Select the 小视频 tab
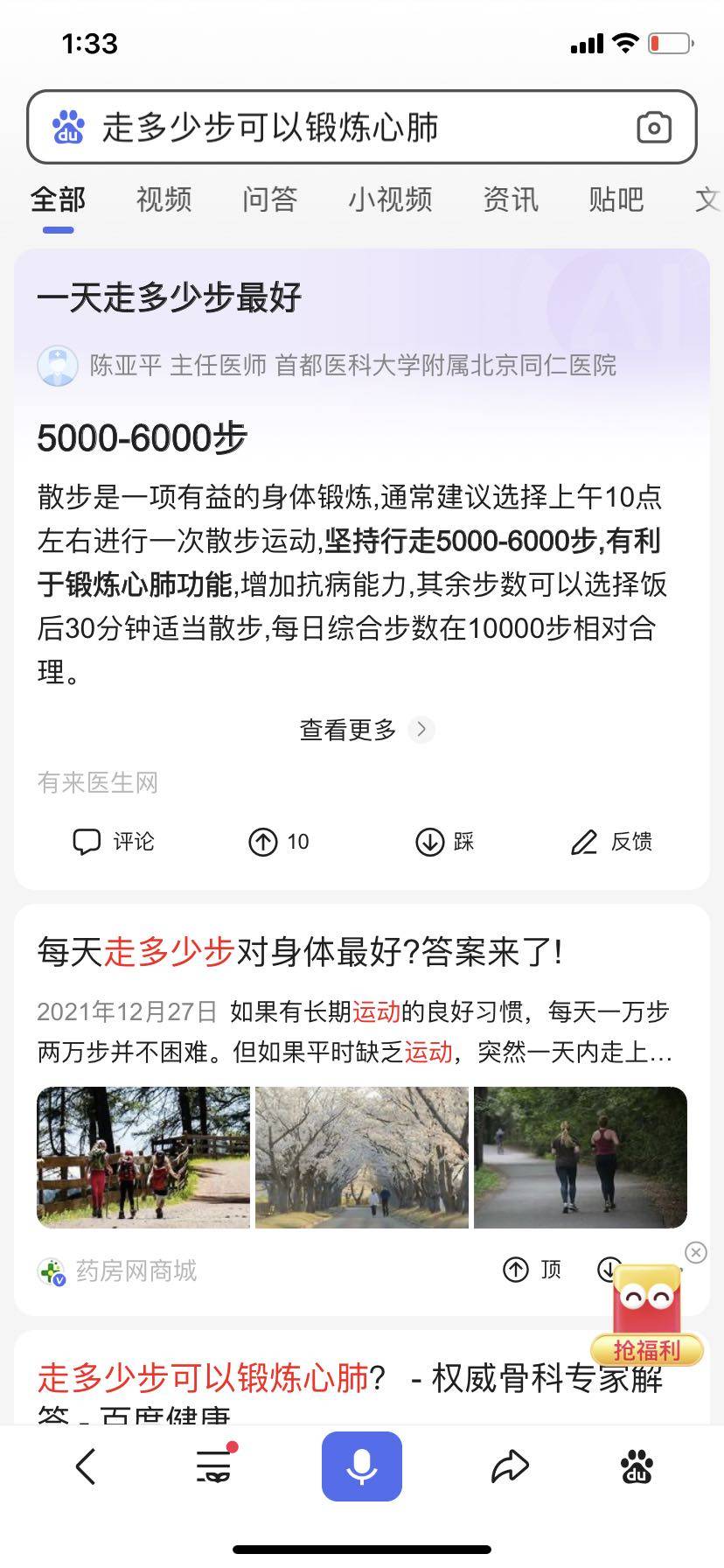The height and width of the screenshot is (1568, 724). pos(390,199)
